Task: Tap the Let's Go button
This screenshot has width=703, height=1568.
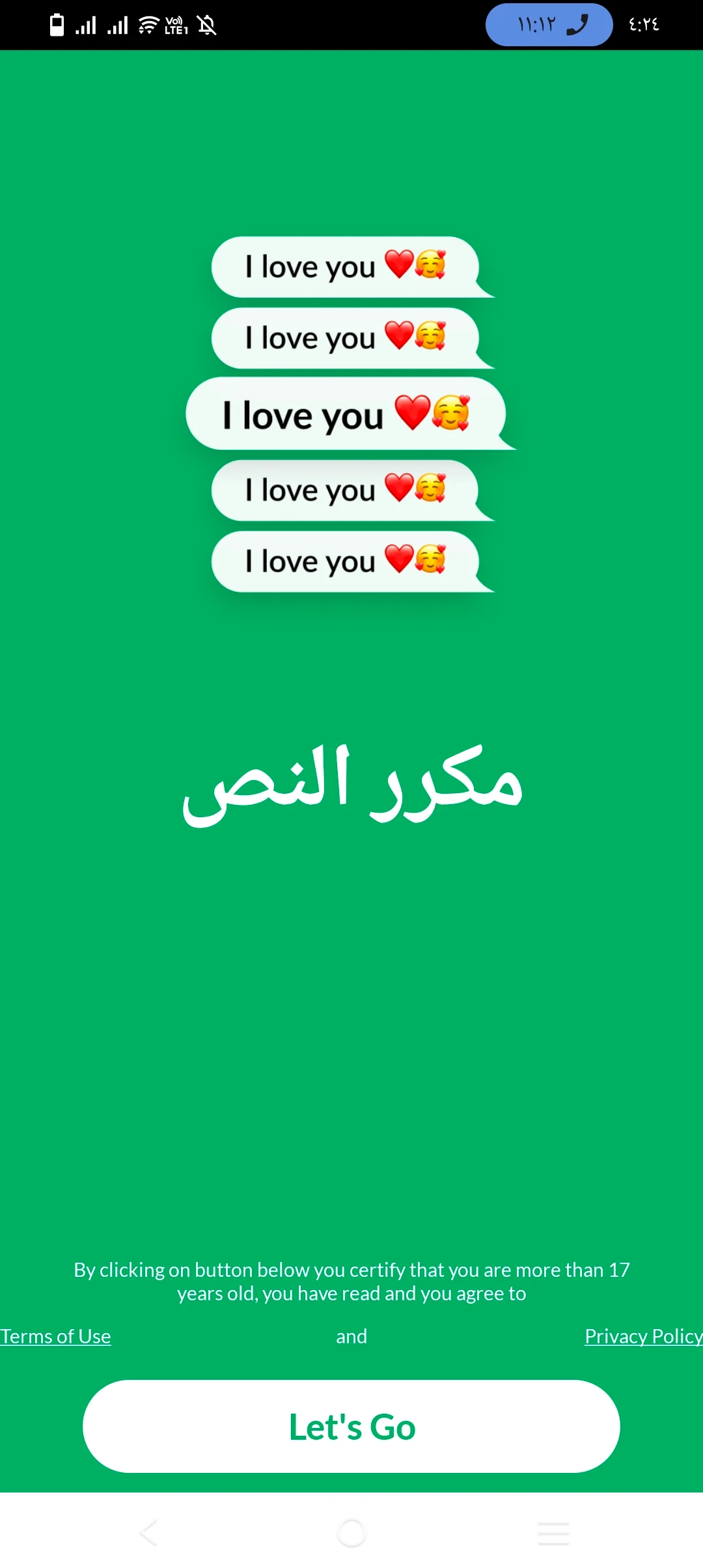Action: [351, 1426]
